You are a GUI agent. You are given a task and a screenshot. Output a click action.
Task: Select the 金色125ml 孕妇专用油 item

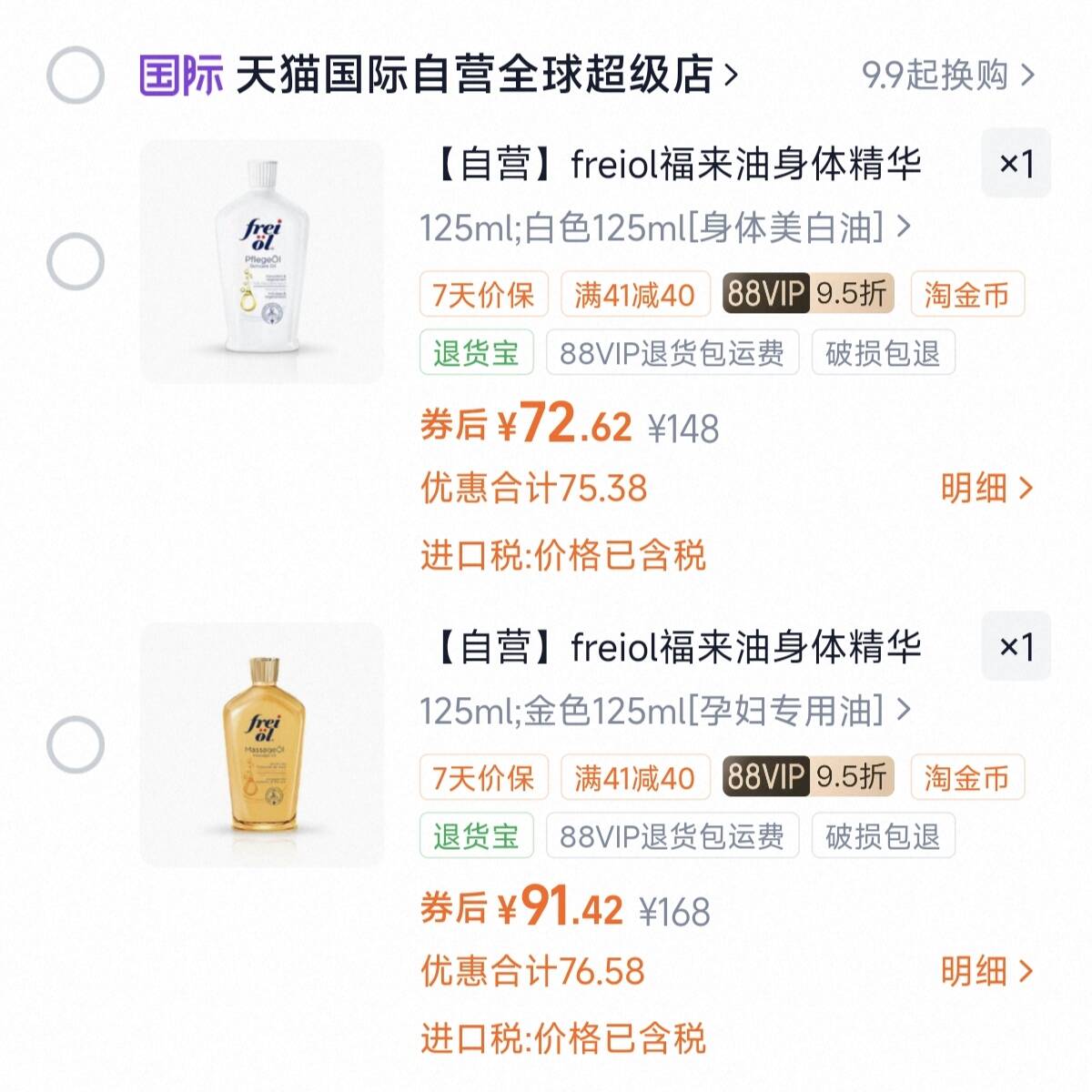click(76, 745)
